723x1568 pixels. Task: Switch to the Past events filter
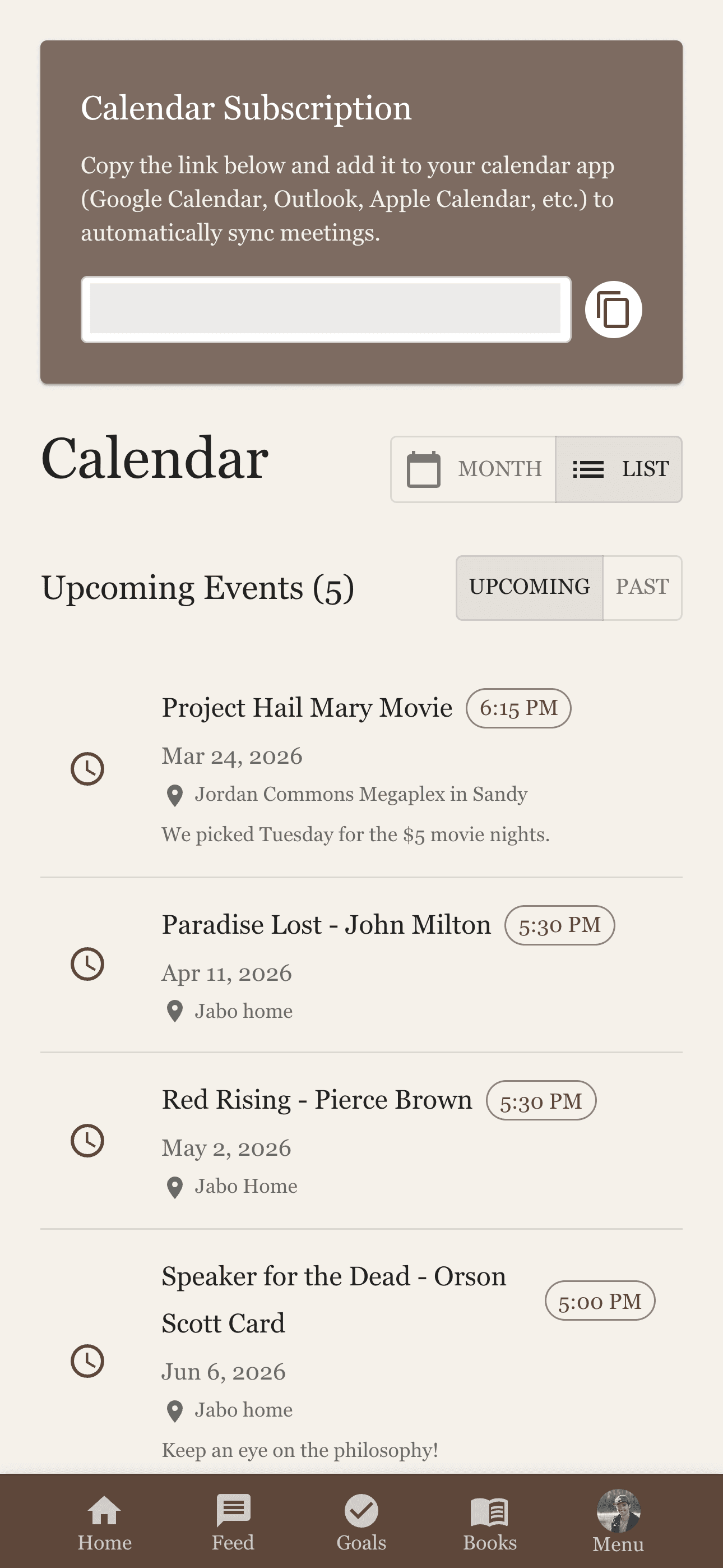(642, 586)
